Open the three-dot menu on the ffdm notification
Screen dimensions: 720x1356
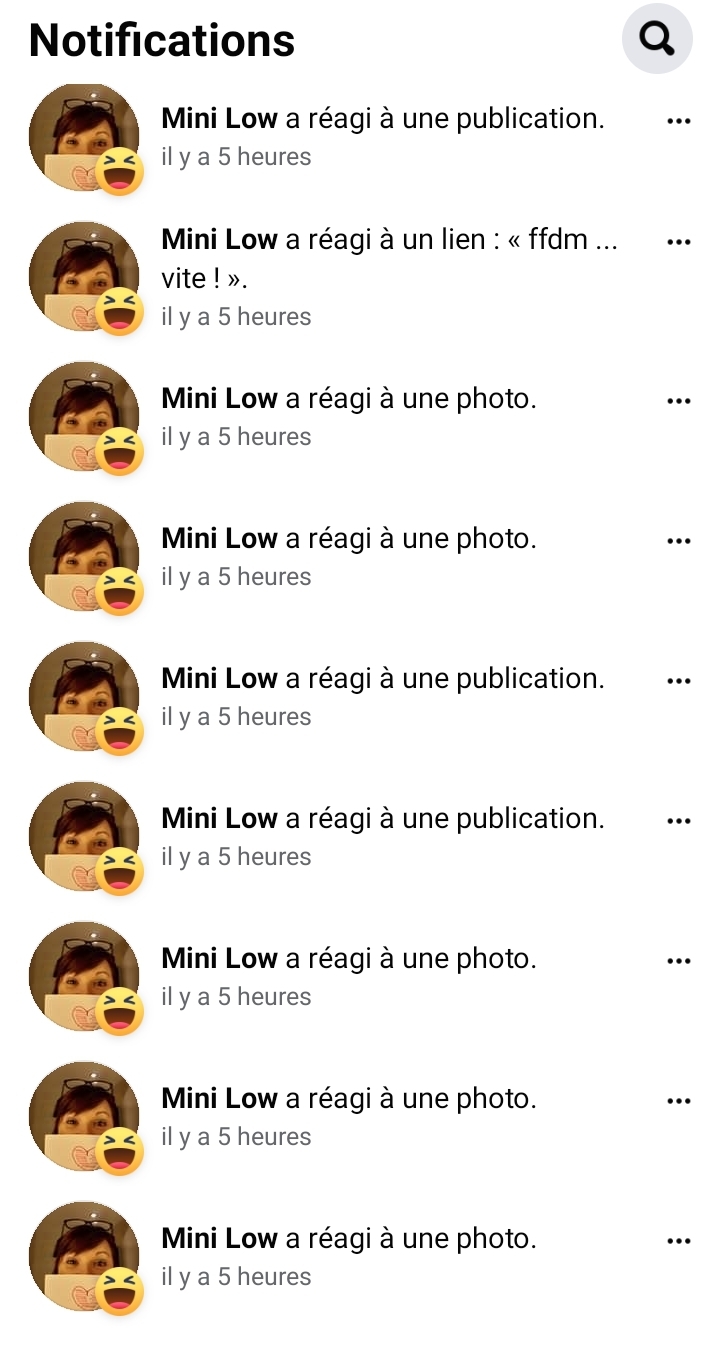[678, 240]
